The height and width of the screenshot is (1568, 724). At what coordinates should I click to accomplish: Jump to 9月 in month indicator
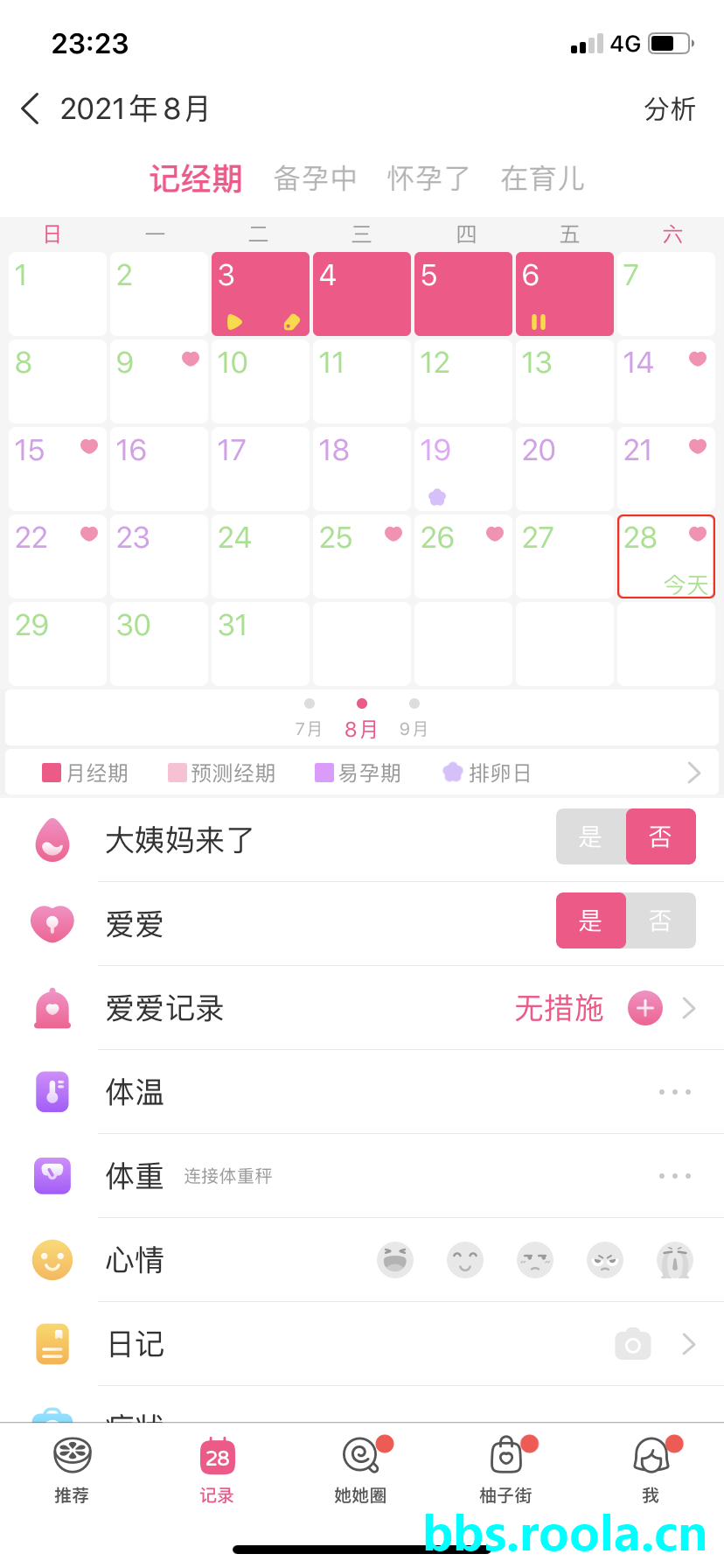click(414, 718)
